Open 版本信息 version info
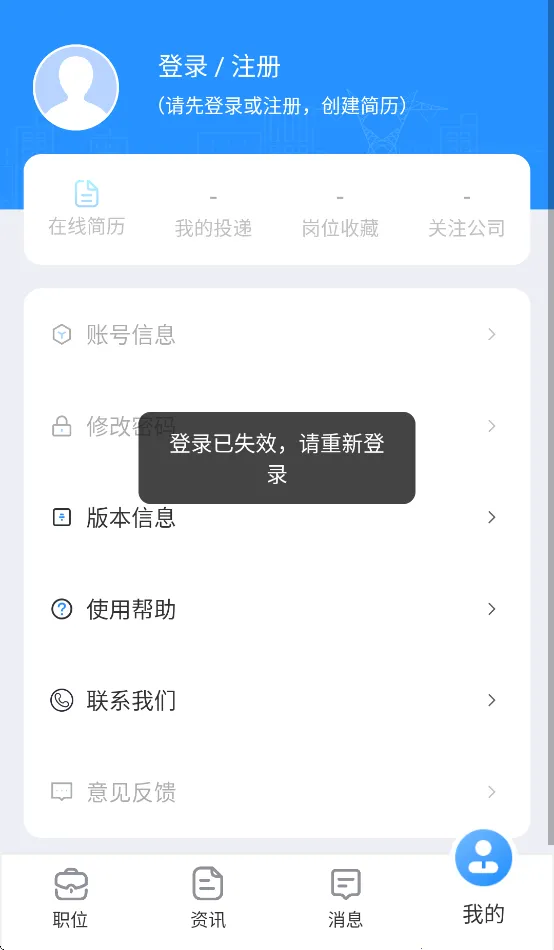This screenshot has width=554, height=950. [x=277, y=517]
